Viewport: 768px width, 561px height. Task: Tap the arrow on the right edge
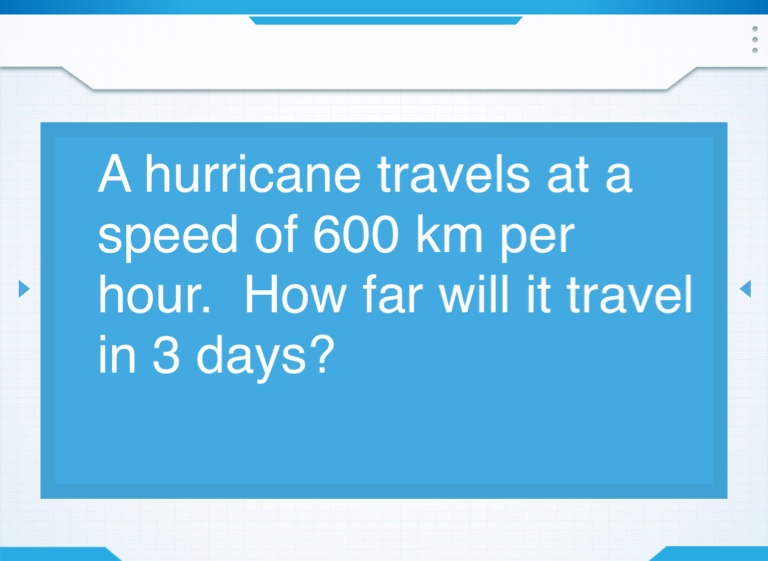[x=743, y=291]
